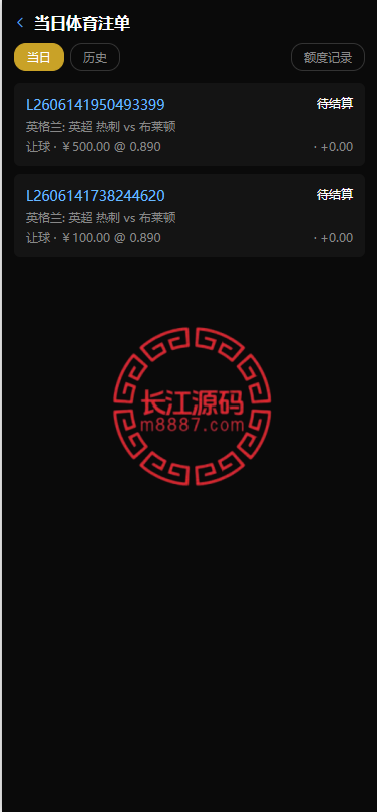Open bet slip L2606141738244620
Image resolution: width=377 pixels, height=812 pixels.
[x=190, y=215]
